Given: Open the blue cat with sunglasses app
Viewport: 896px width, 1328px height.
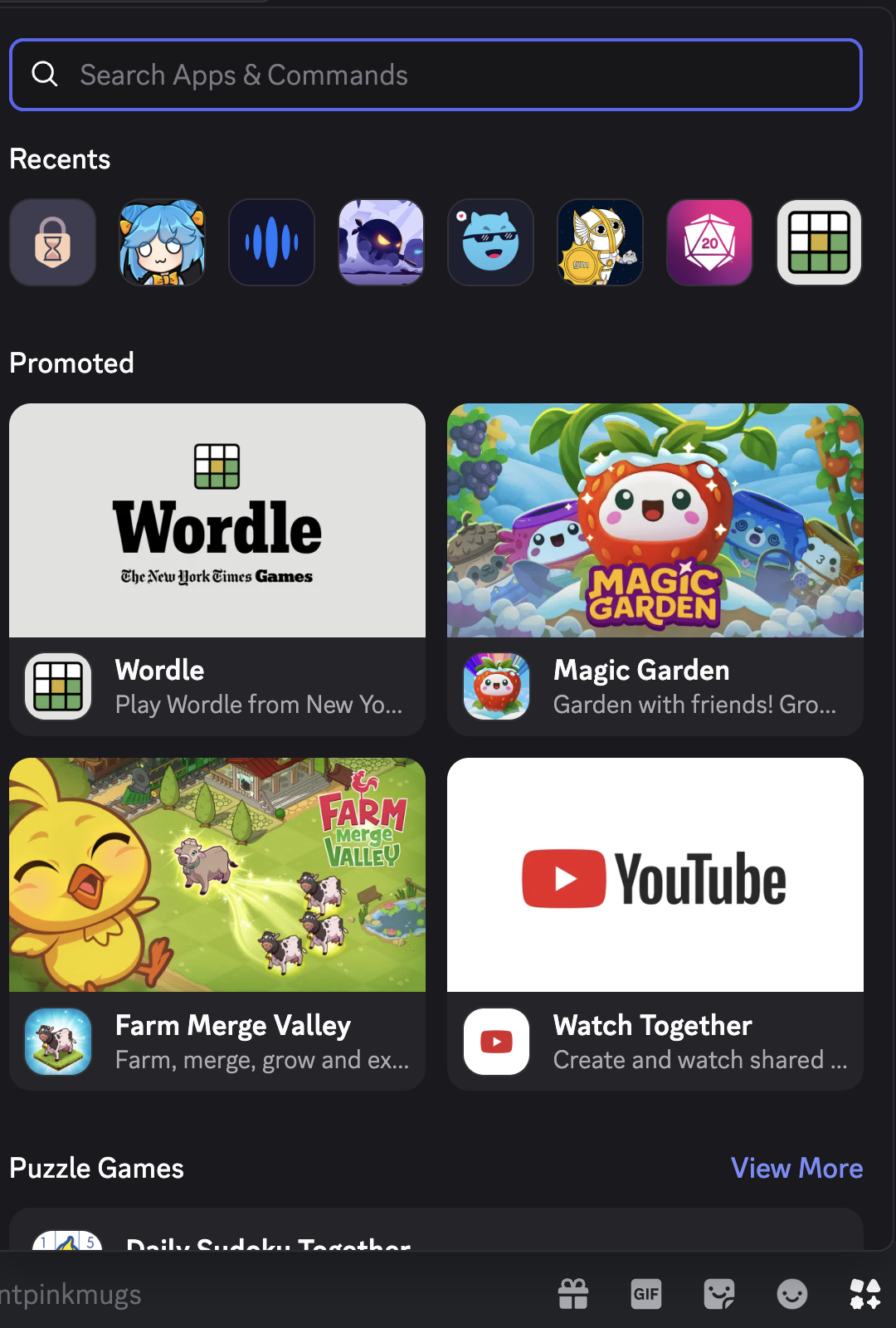Looking at the screenshot, I should click(490, 242).
